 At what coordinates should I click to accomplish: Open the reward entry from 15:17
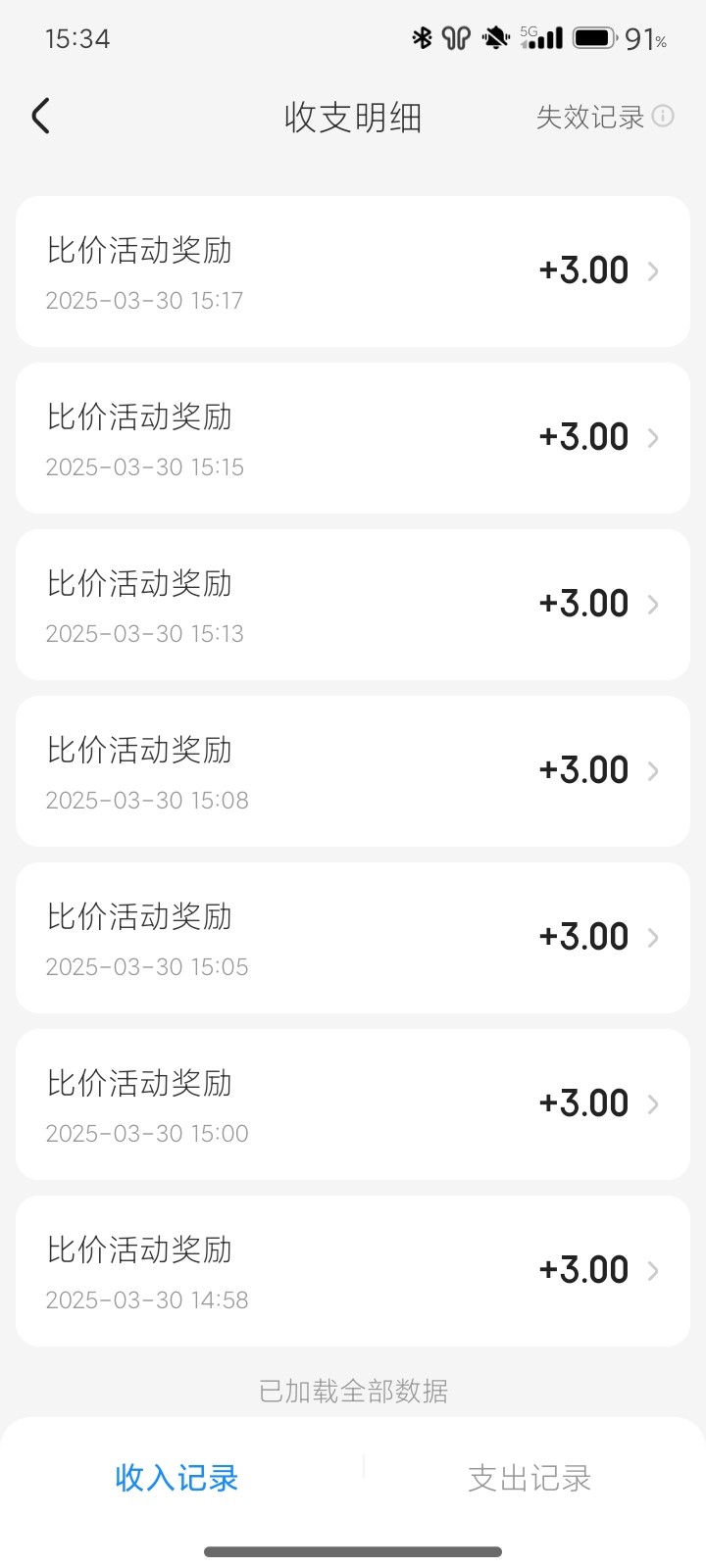click(x=353, y=271)
